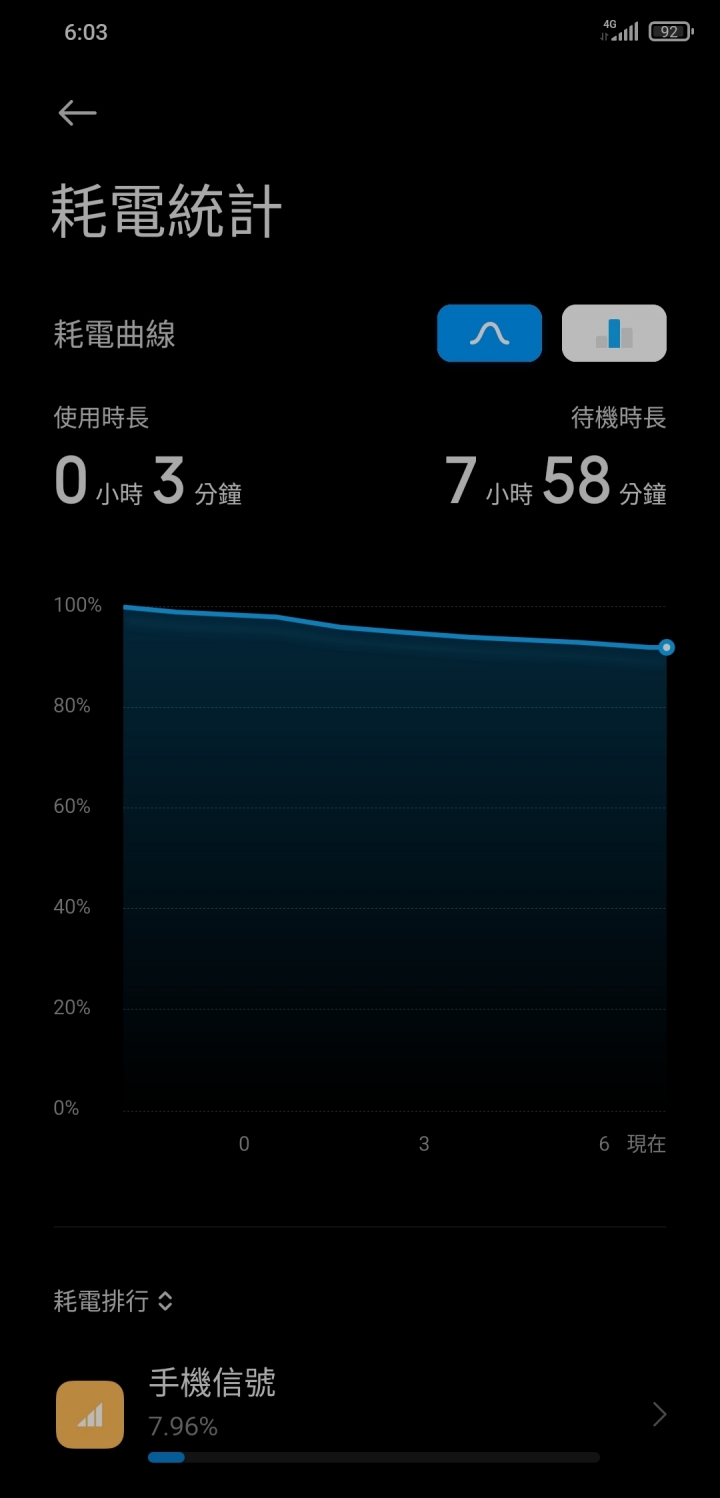This screenshot has height=1498, width=720.
Task: Go back using the arrow icon
Action: click(x=77, y=113)
